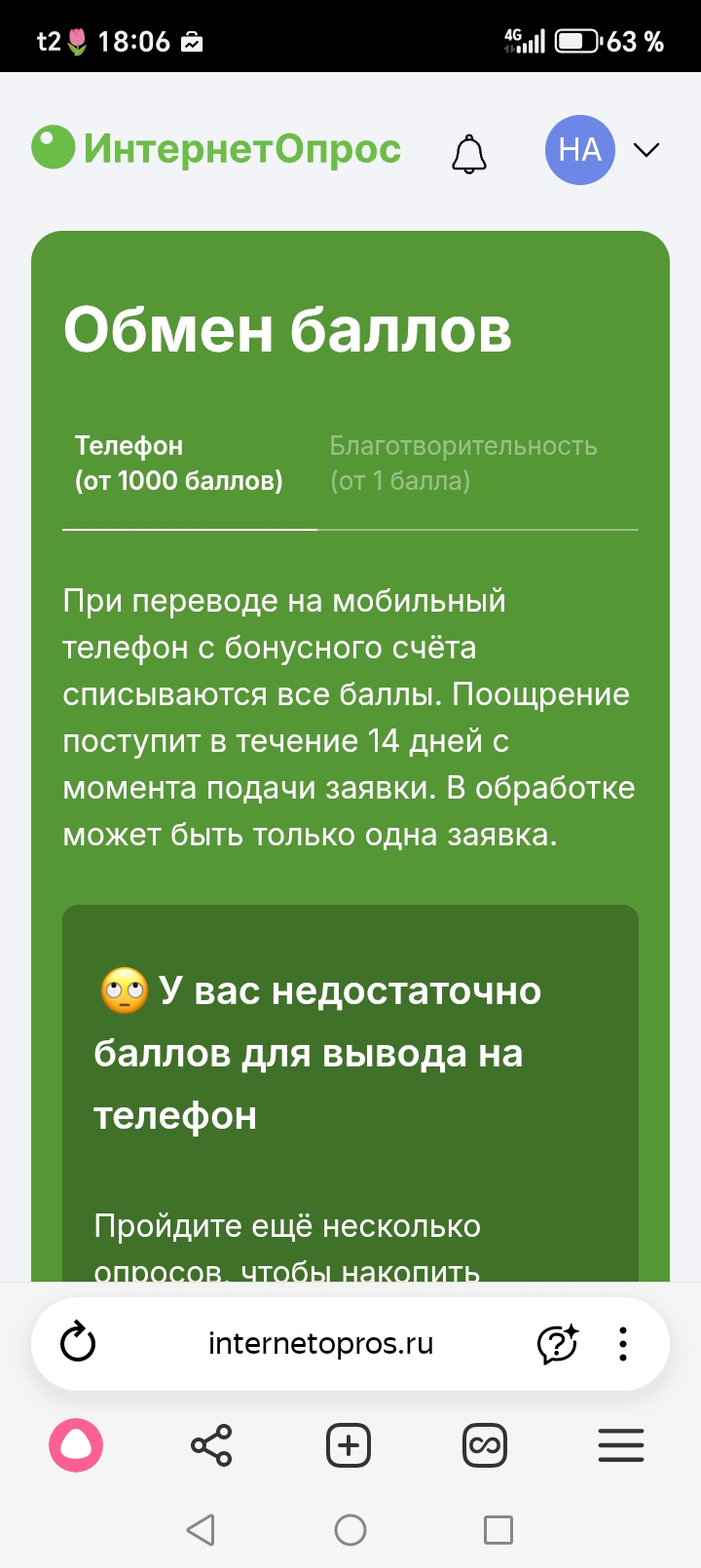Tap the internetopros.ru address bar
The image size is (701, 1568).
(x=320, y=1344)
